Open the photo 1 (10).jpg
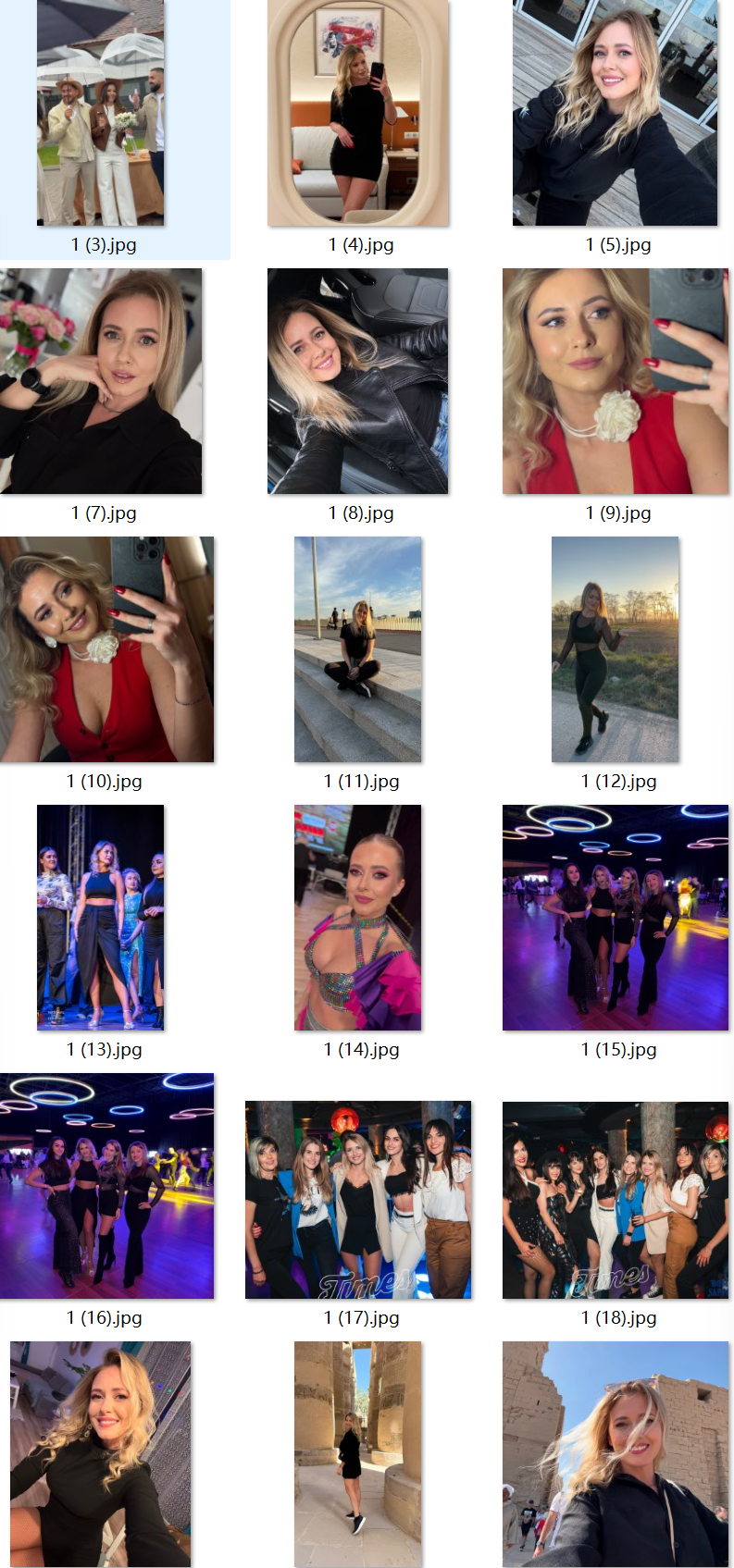 point(106,649)
